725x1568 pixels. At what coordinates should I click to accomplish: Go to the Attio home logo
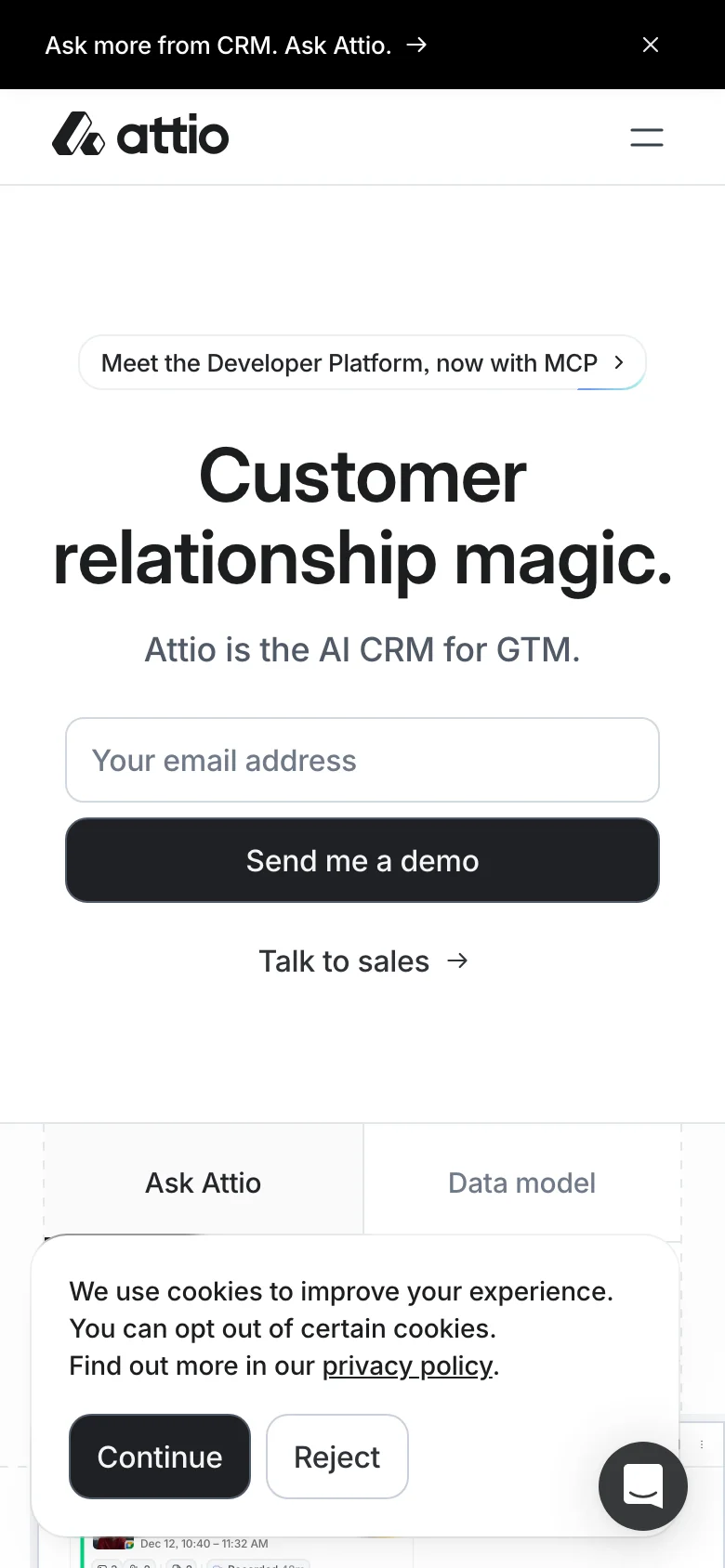click(x=140, y=136)
